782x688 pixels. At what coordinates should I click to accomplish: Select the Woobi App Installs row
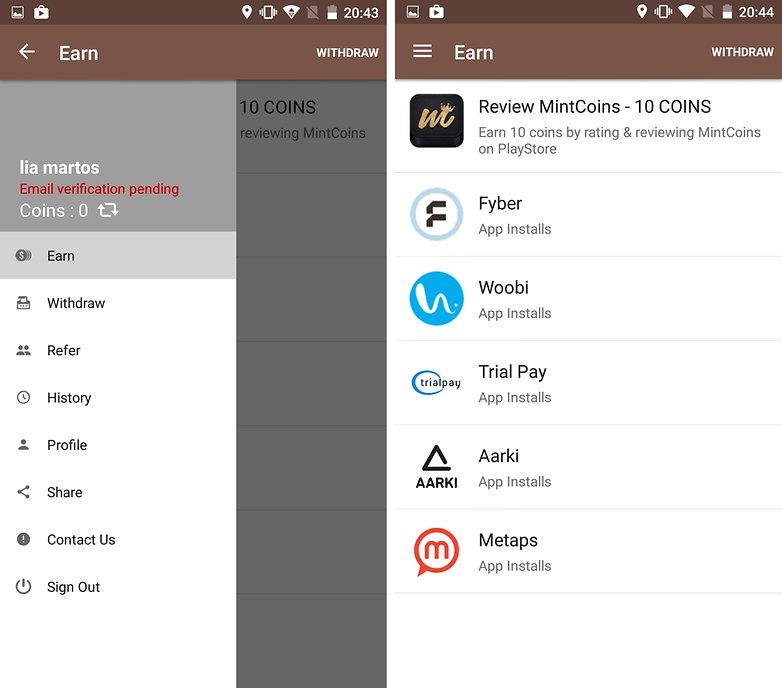pos(588,299)
